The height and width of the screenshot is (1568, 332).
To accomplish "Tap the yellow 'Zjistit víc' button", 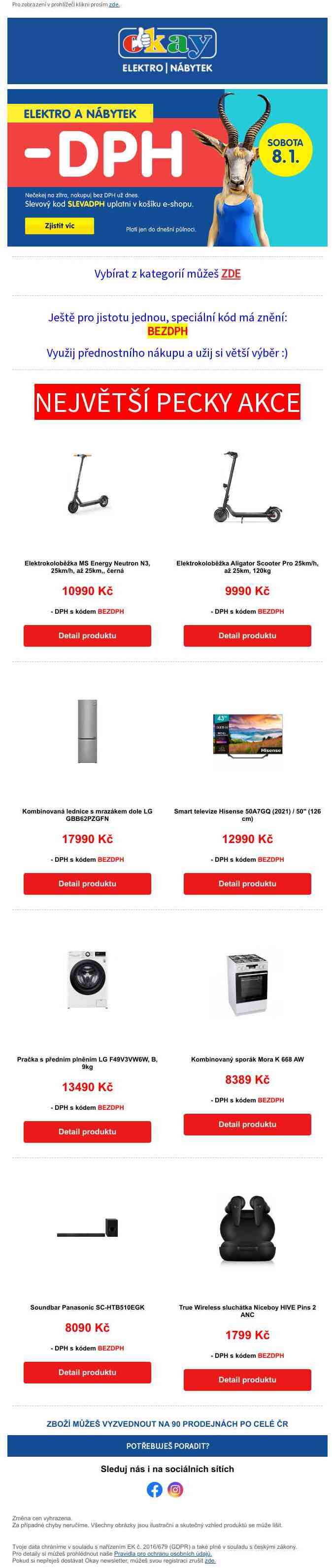I will click(x=59, y=226).
